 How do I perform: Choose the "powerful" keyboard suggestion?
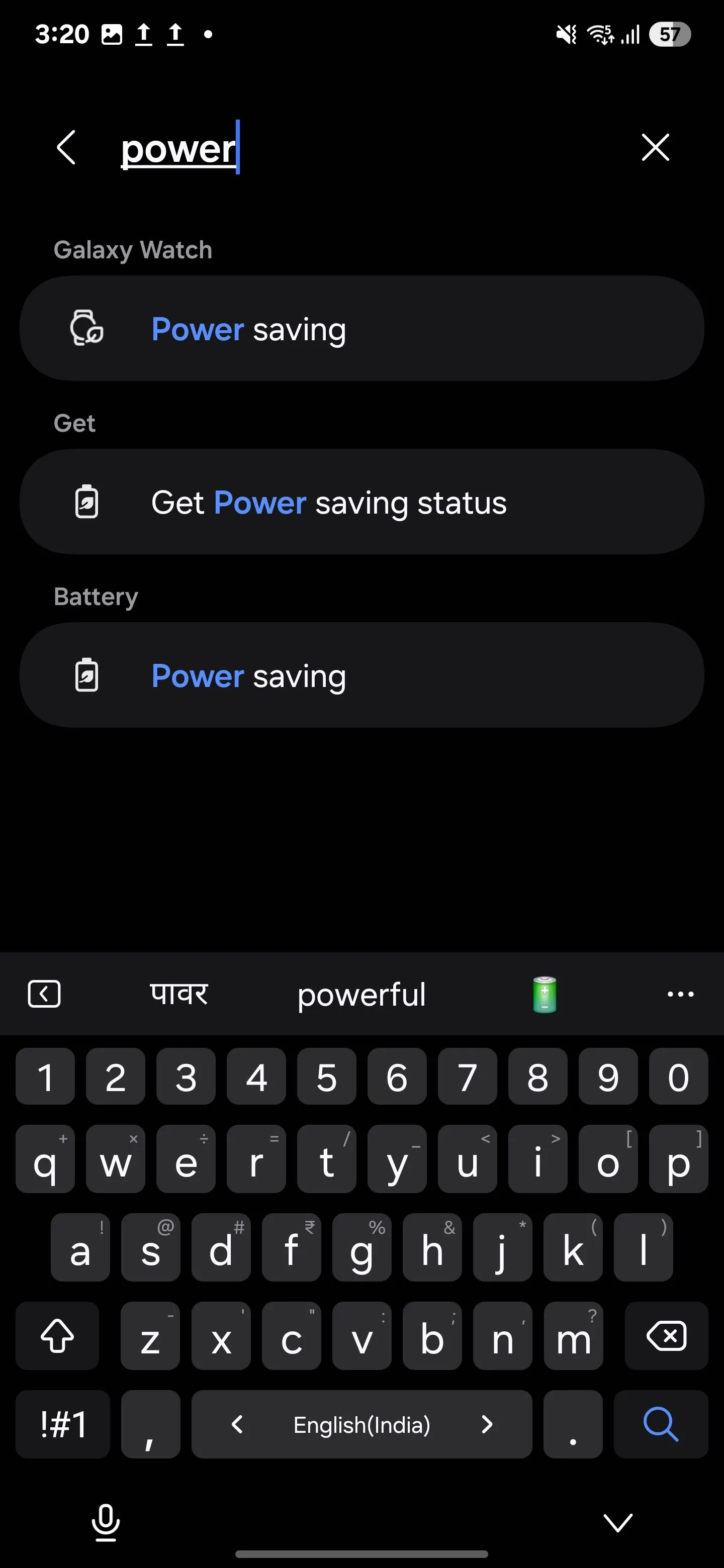[361, 995]
